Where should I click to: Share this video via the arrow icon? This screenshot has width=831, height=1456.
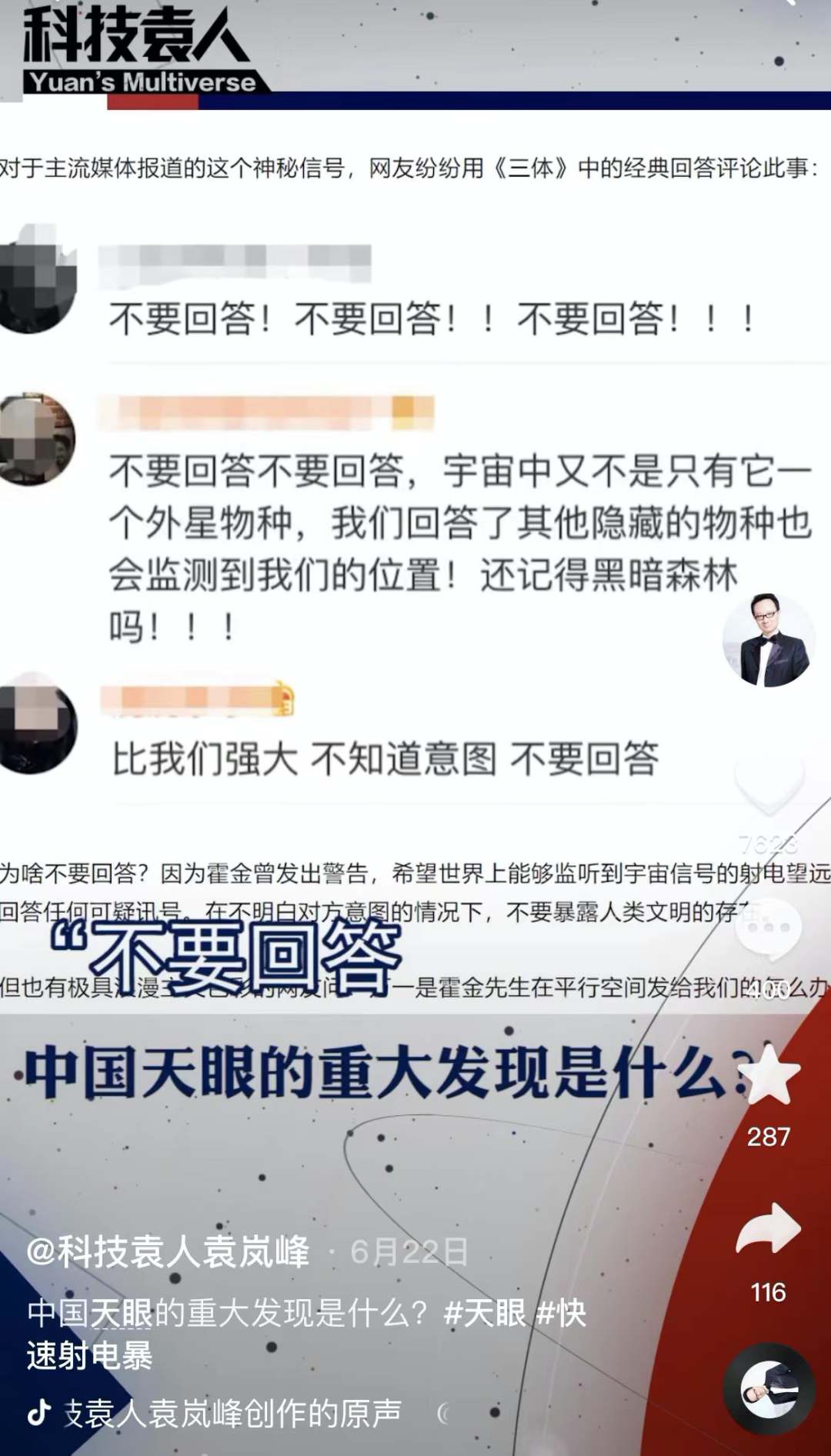(769, 1228)
